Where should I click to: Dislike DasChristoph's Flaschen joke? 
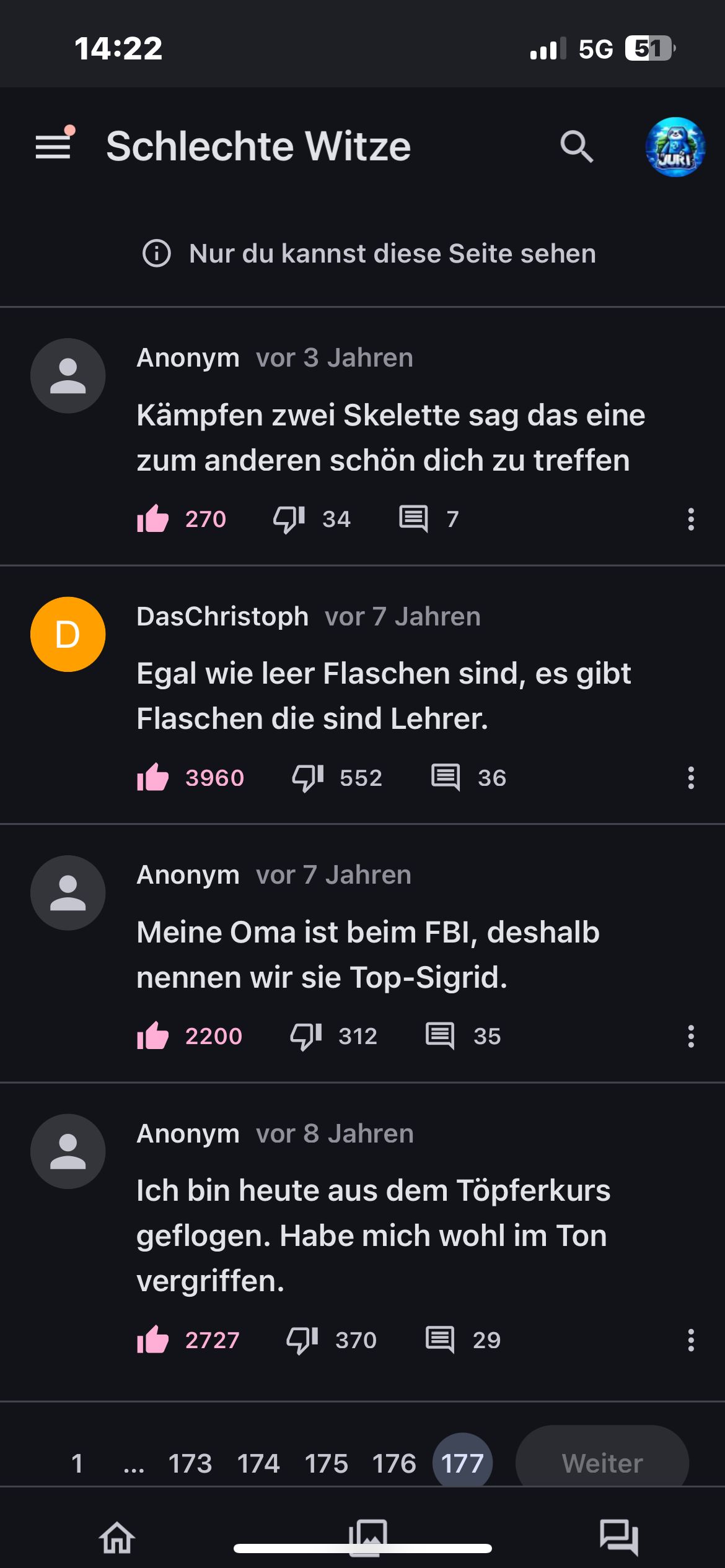click(307, 777)
